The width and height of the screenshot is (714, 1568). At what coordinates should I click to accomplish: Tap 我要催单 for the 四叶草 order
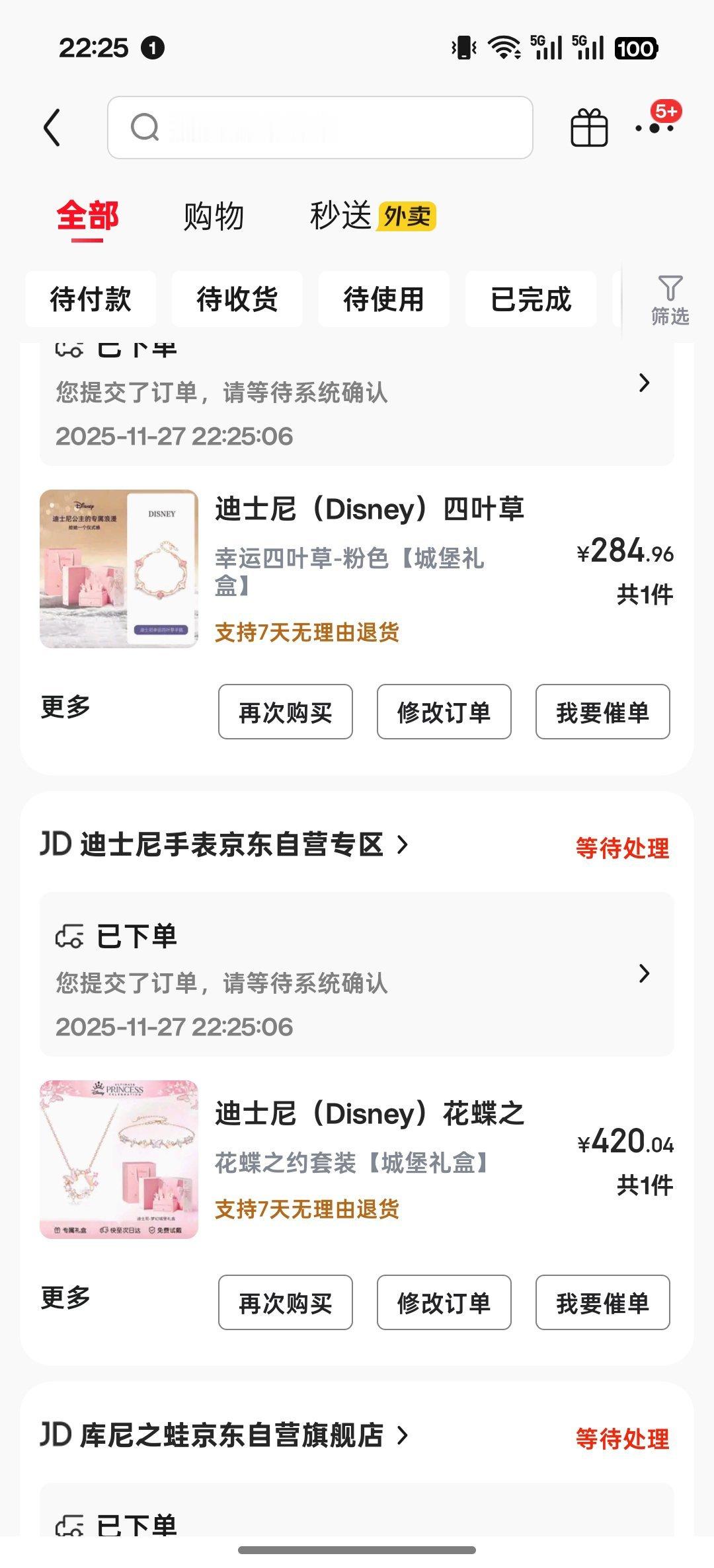(603, 712)
